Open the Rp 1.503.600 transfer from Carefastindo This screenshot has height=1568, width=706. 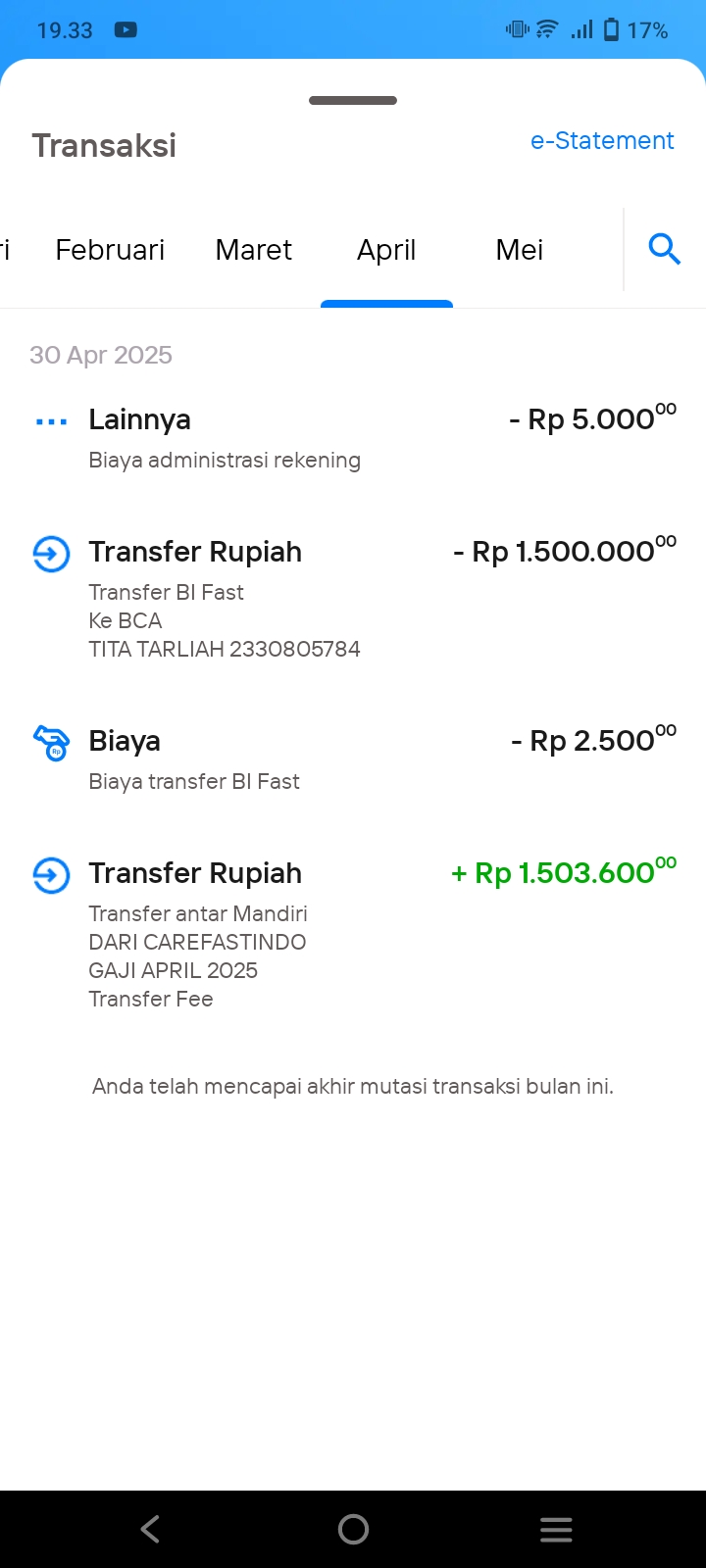(353, 935)
